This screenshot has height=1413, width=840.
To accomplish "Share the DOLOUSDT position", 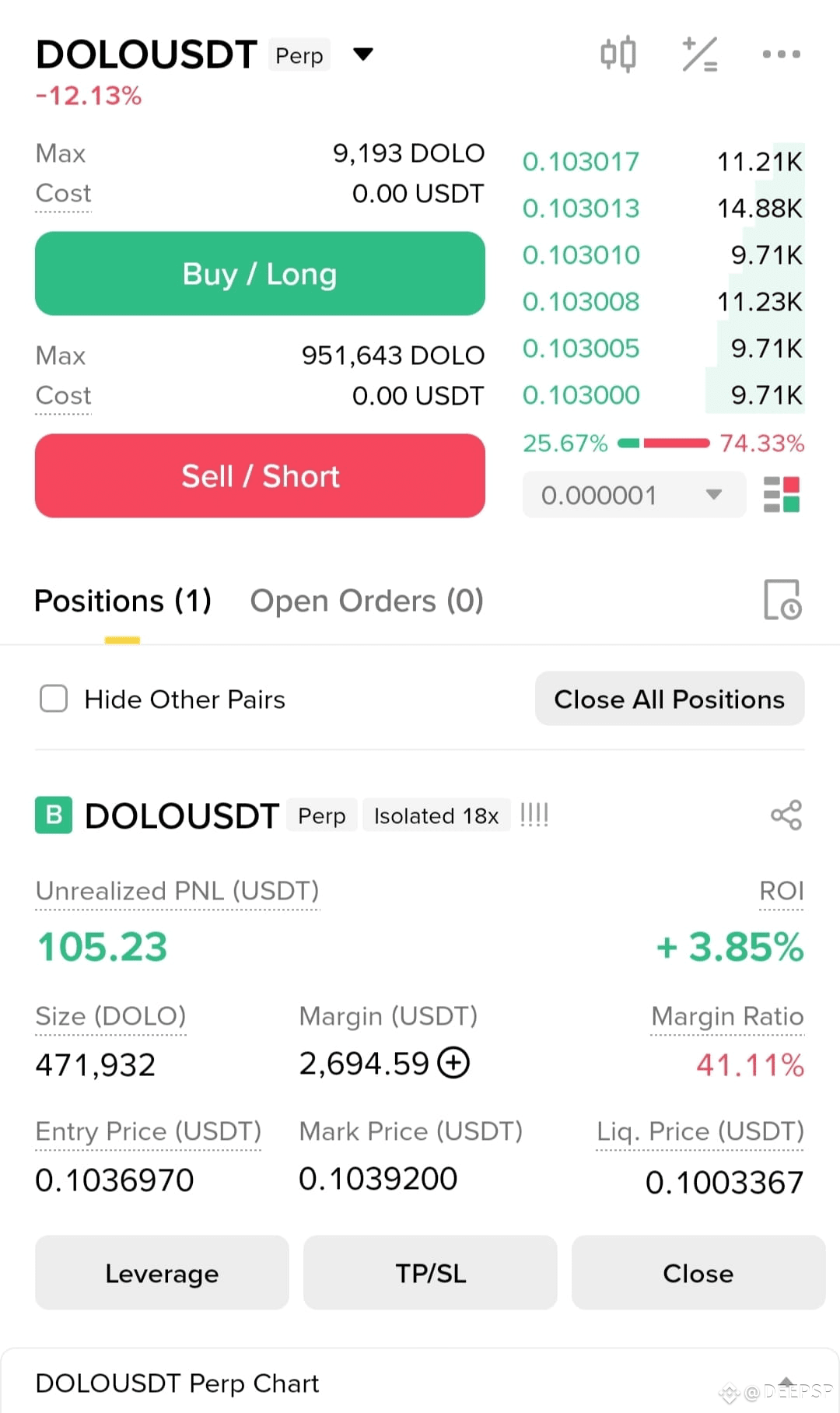I will pyautogui.click(x=786, y=815).
